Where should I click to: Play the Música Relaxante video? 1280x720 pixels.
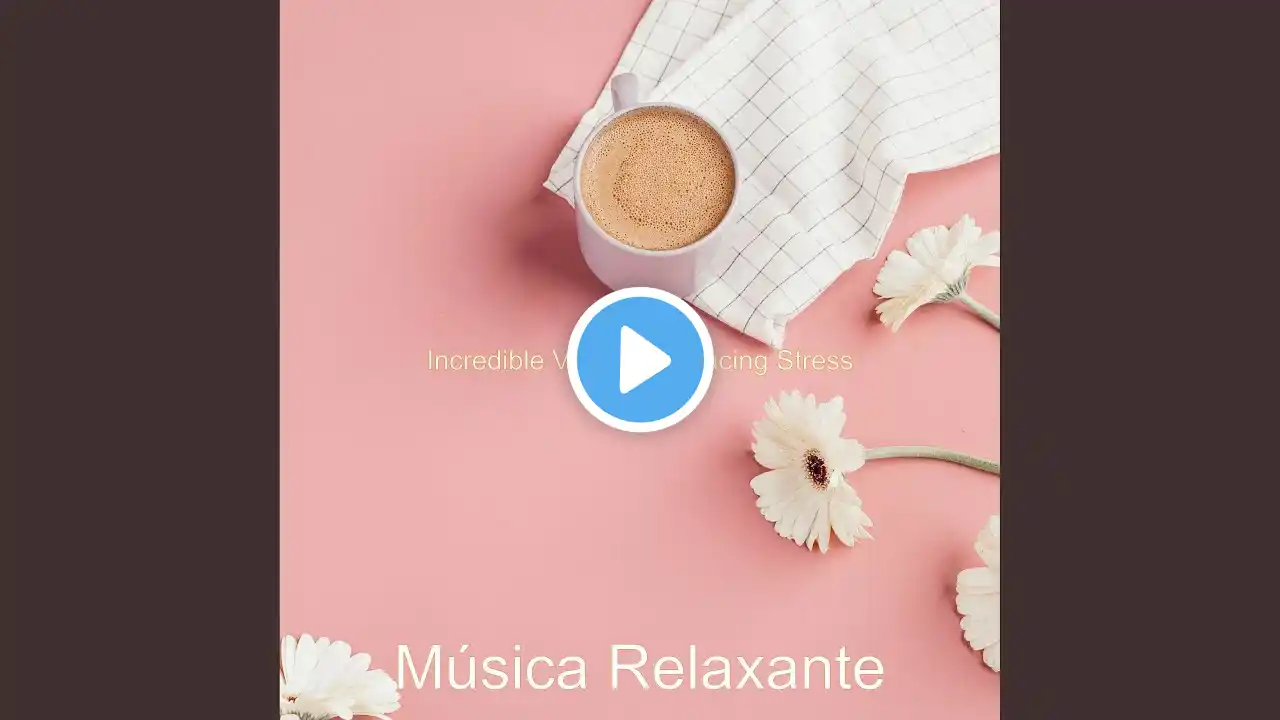640,360
